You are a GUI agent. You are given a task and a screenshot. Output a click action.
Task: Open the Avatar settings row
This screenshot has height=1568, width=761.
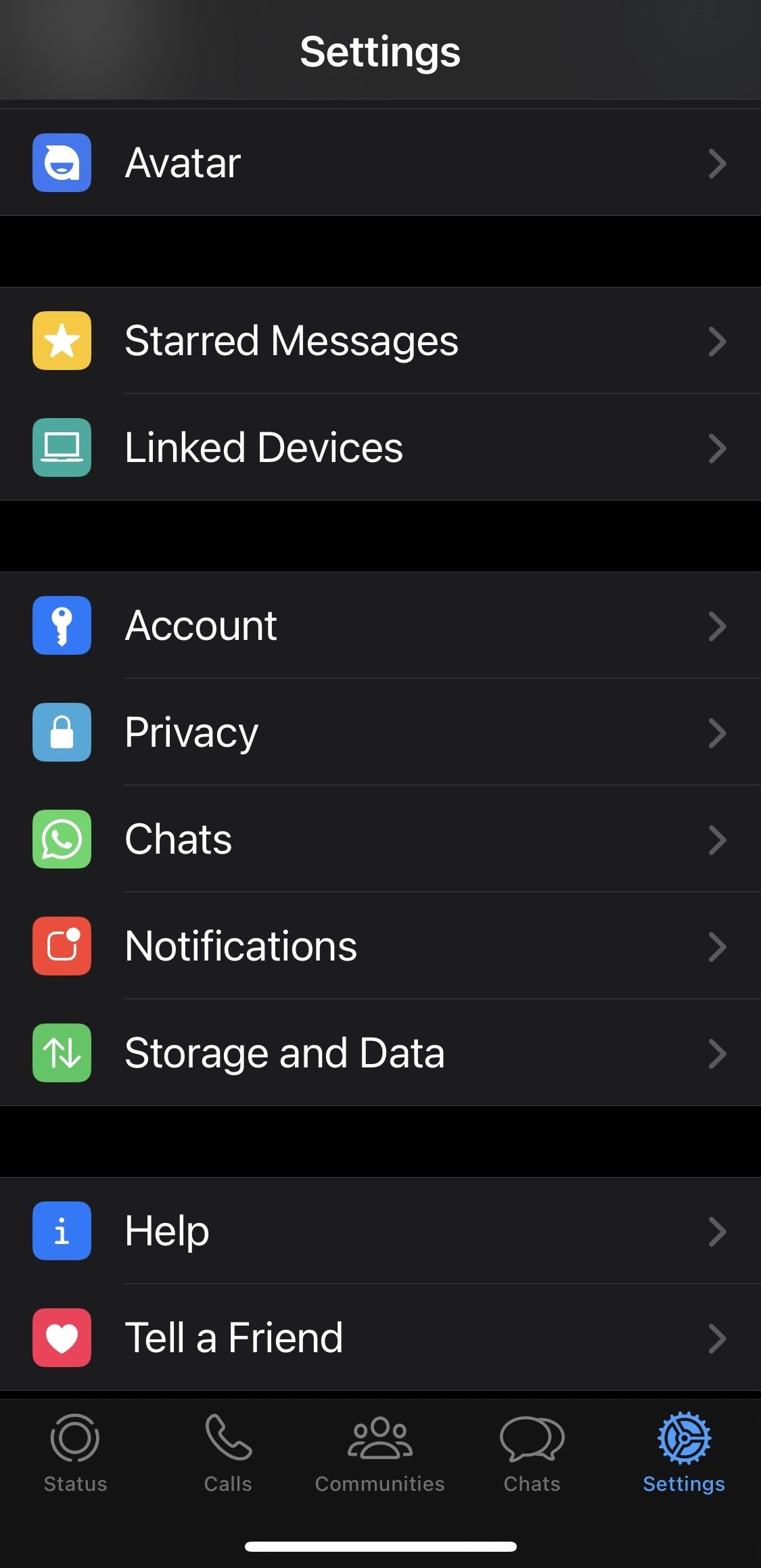380,163
